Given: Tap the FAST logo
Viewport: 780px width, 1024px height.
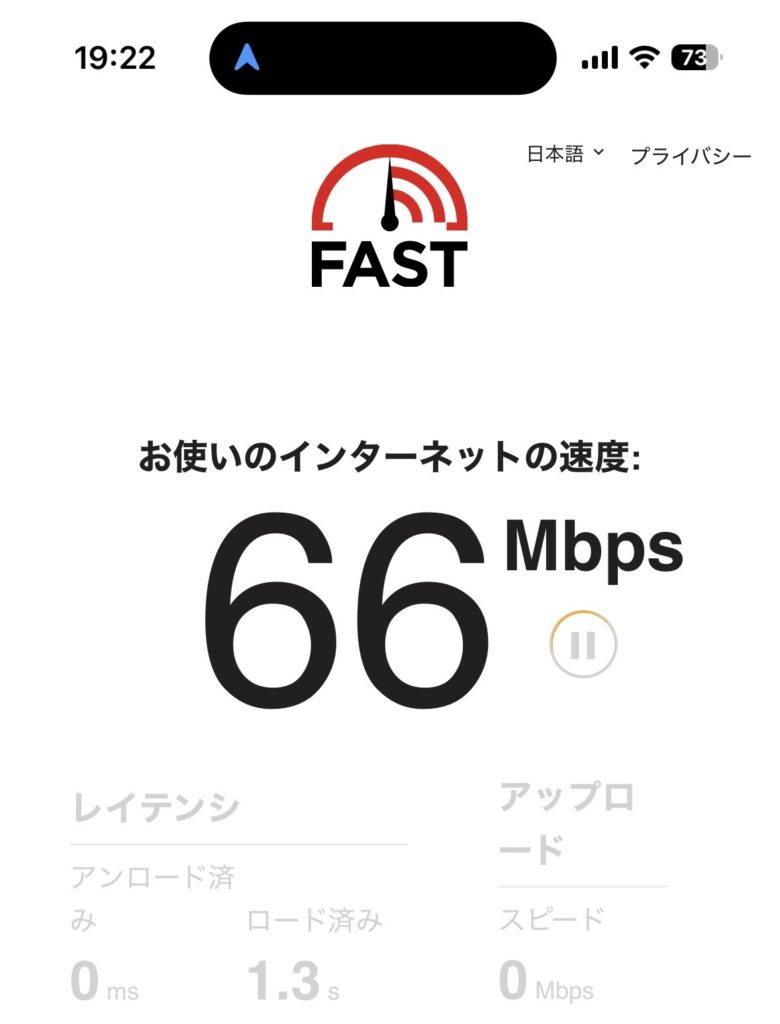Looking at the screenshot, I should tap(389, 218).
